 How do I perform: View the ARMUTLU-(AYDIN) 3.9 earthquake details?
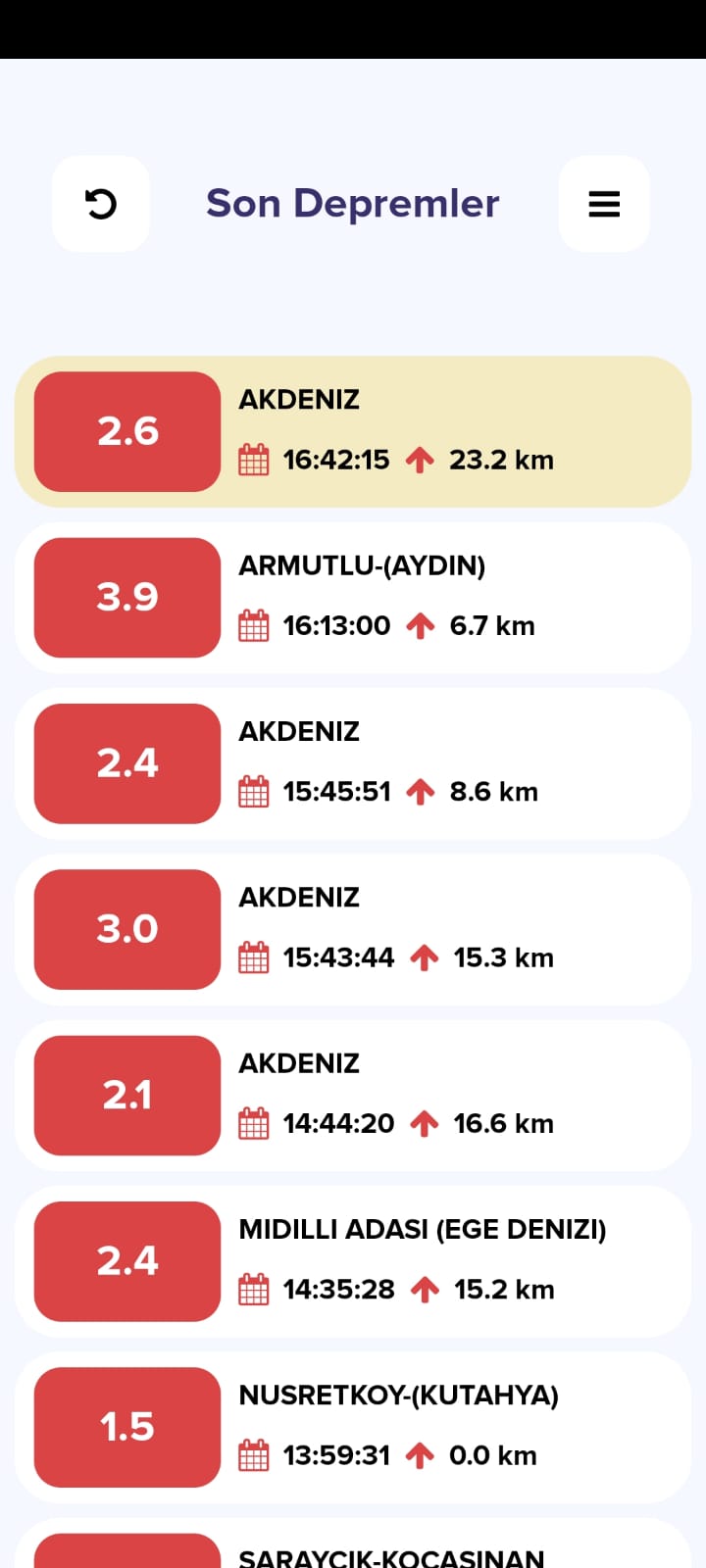pos(353,597)
